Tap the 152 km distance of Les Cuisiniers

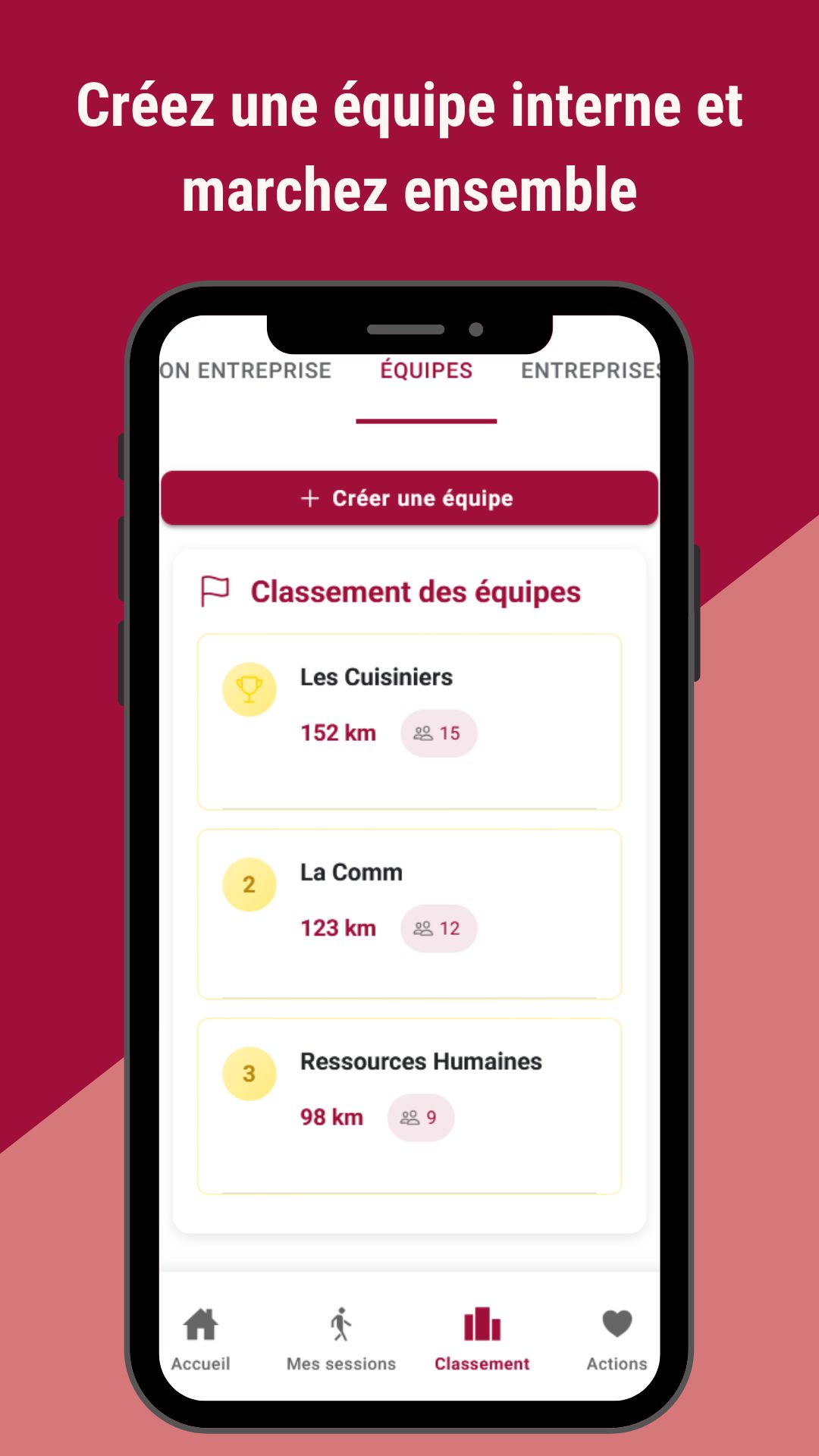point(338,733)
